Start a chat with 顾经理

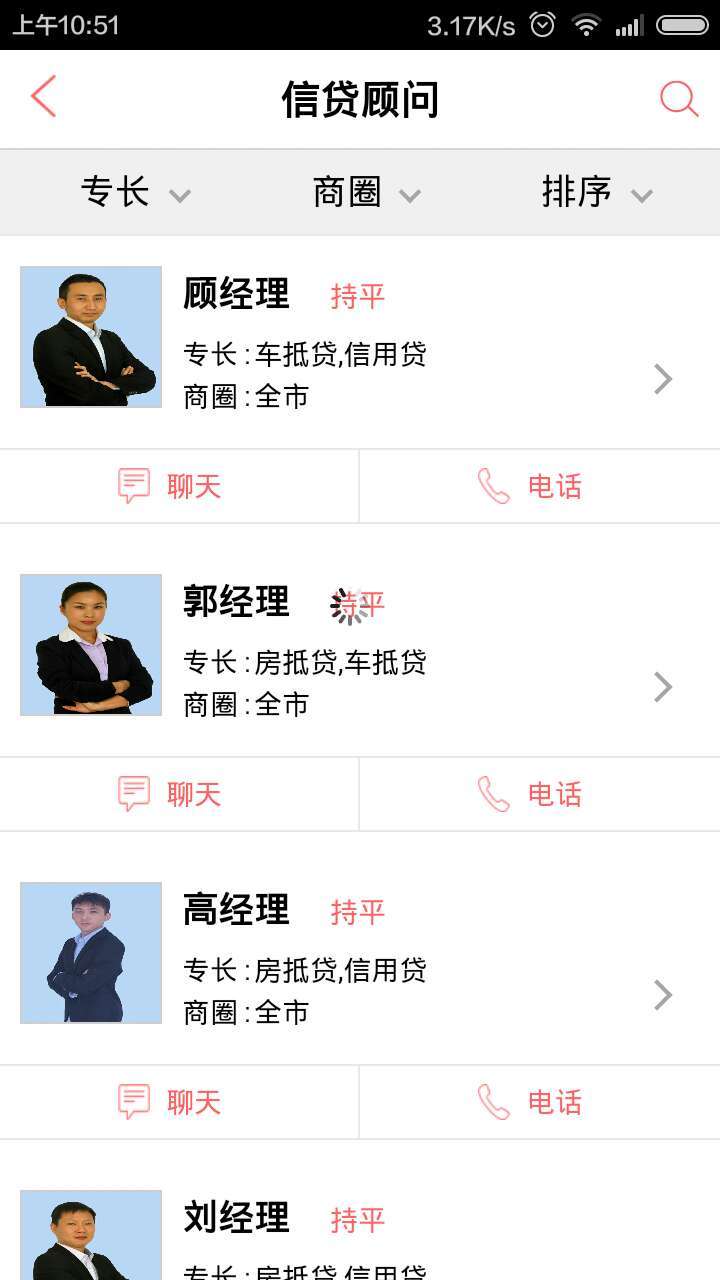click(x=170, y=486)
